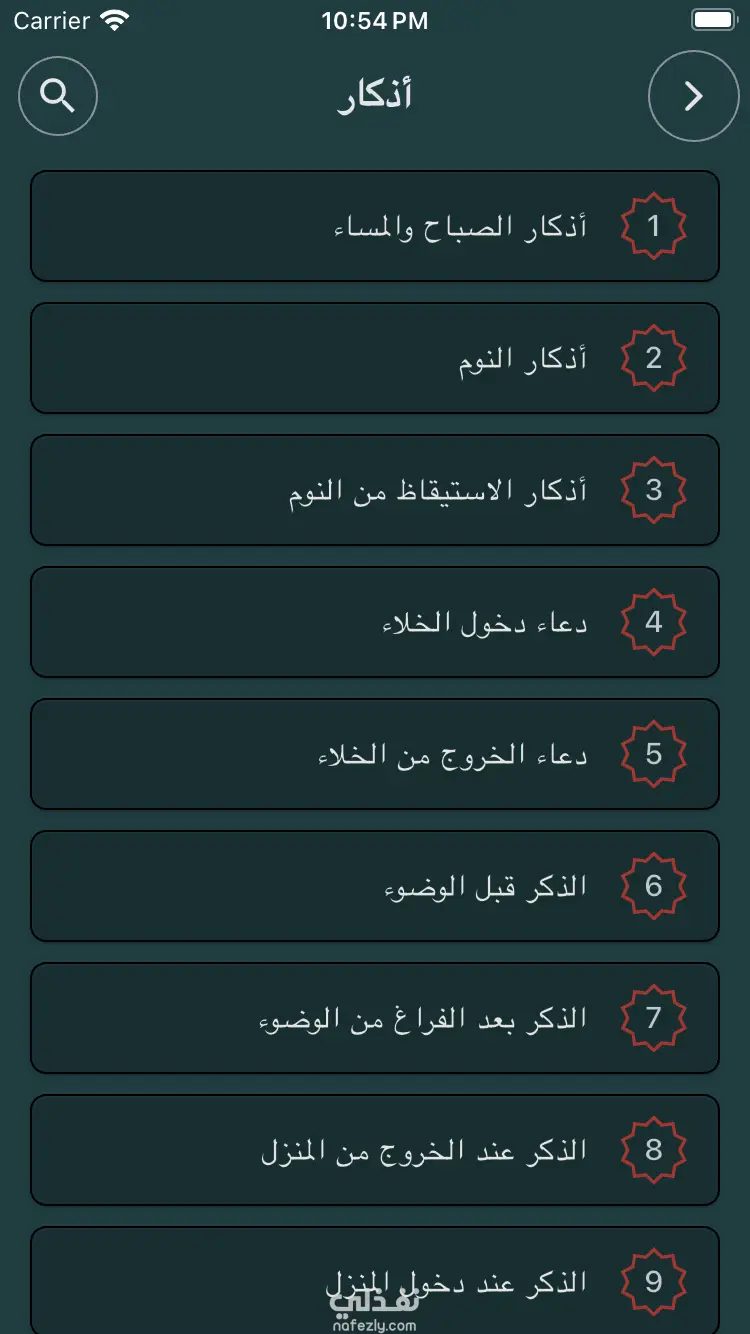Select أذكار النوم from the list
Viewport: 750px width, 1334px height.
pyautogui.click(x=375, y=358)
